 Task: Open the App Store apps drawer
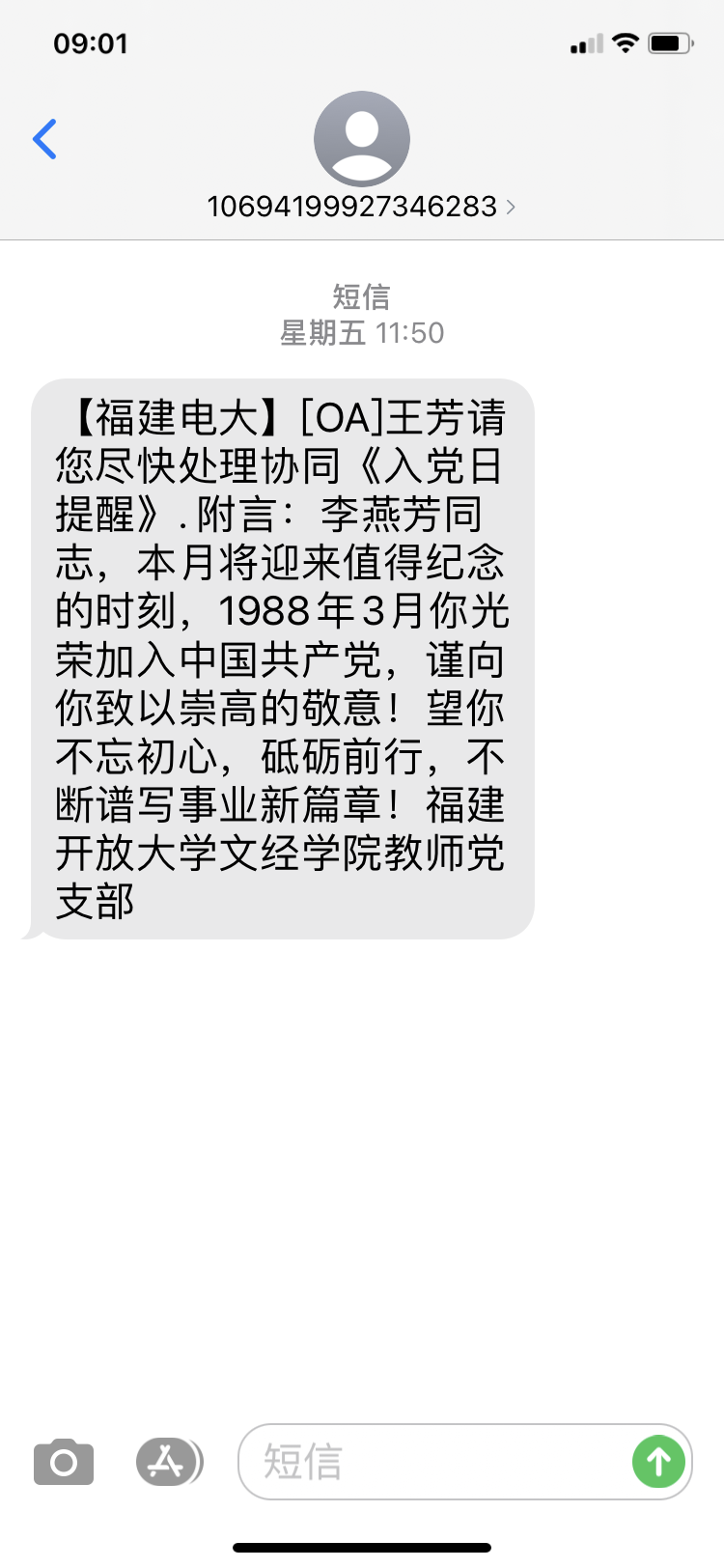(168, 1462)
